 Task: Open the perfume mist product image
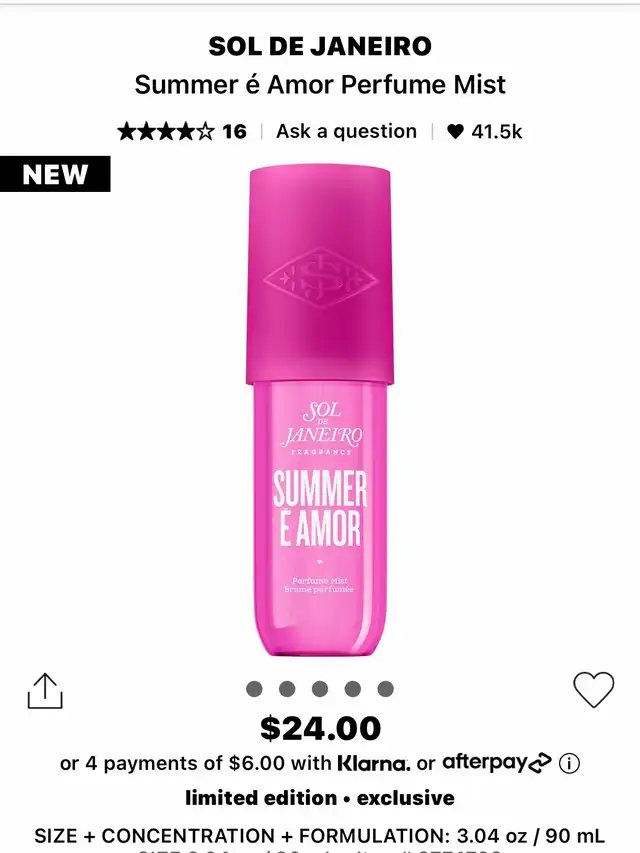tap(320, 410)
